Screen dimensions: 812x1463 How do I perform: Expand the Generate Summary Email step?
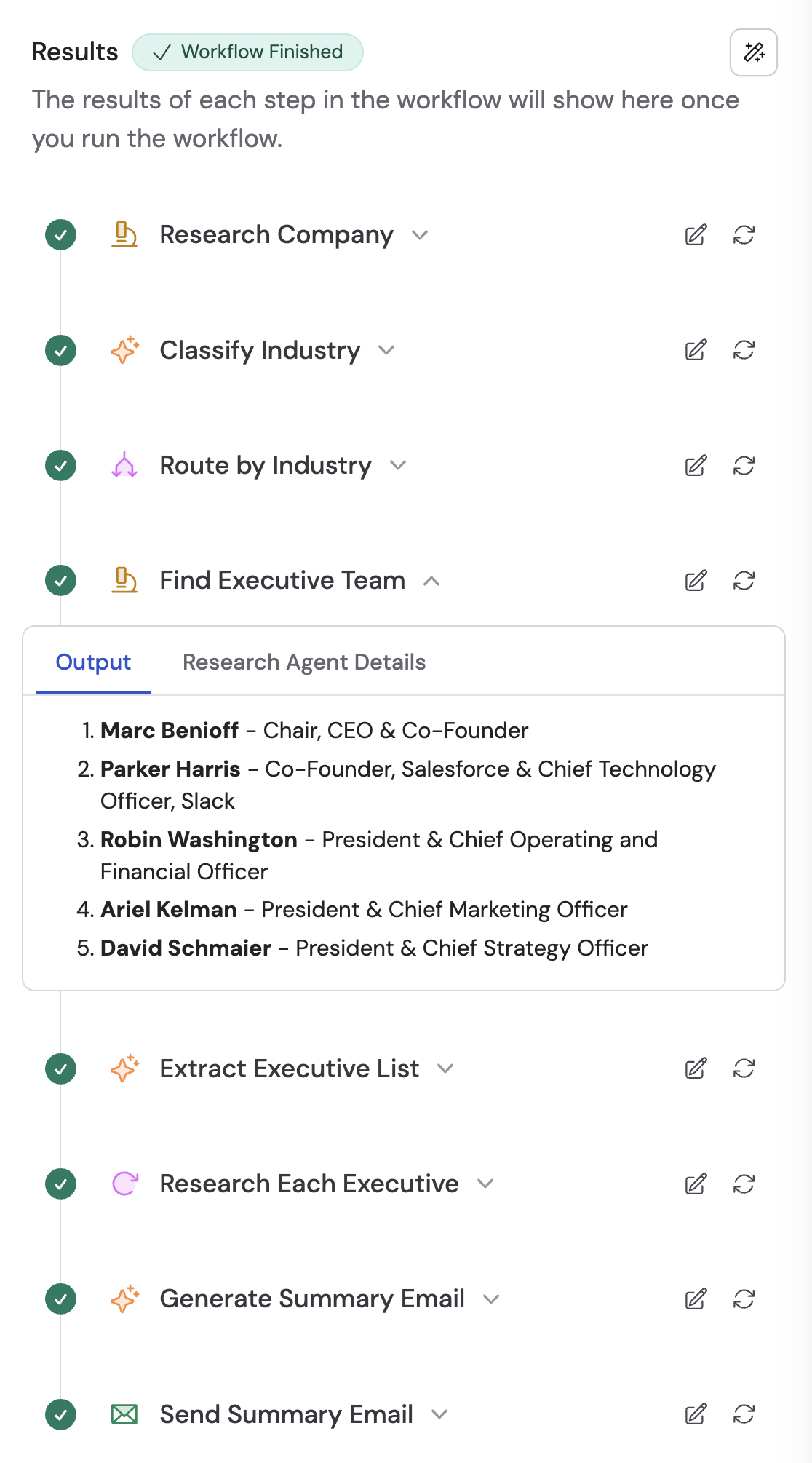click(492, 1299)
